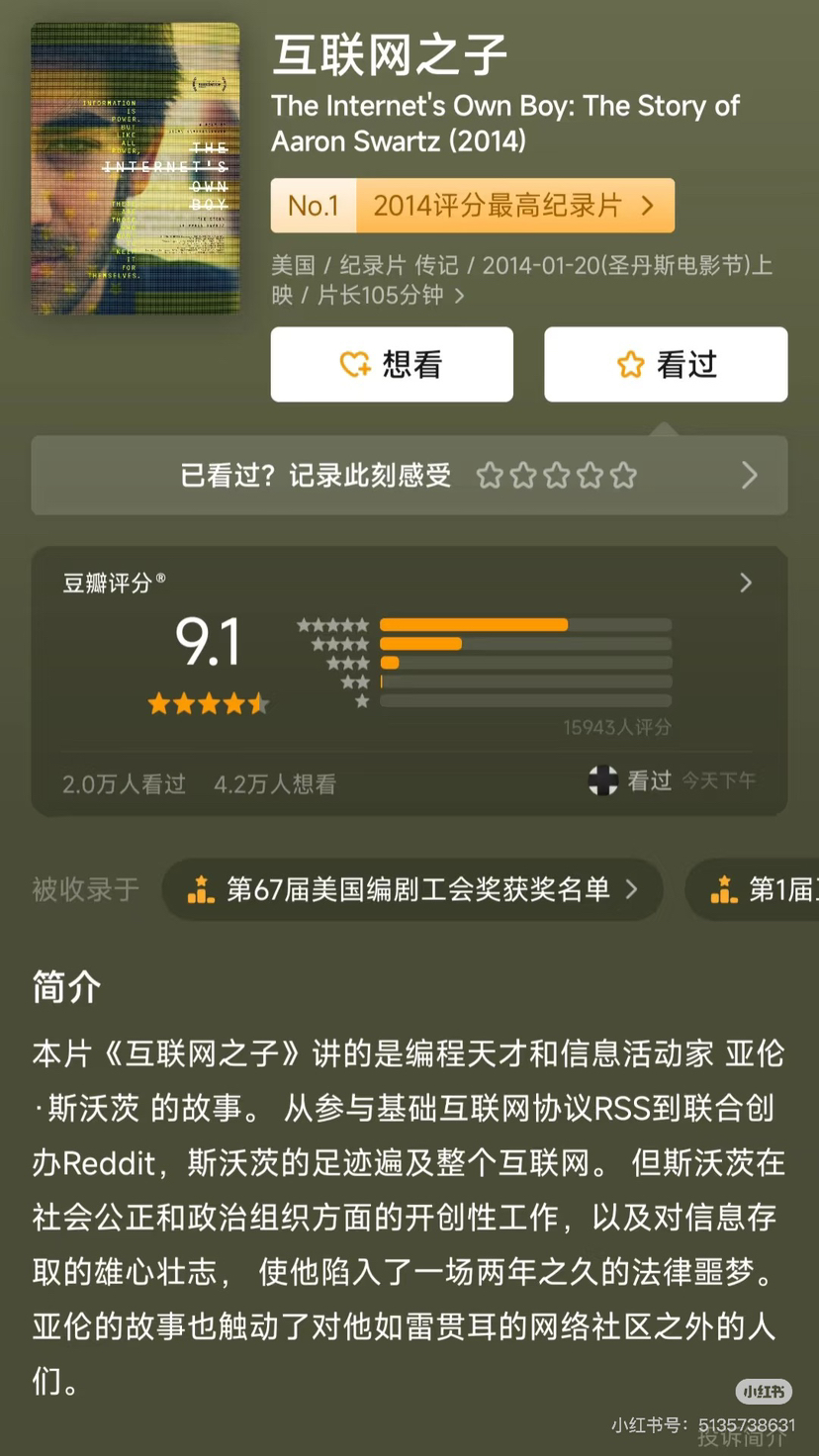Screen dimensions: 819x1456
Task: Tap 投诉简介 report link
Action: point(741,1439)
